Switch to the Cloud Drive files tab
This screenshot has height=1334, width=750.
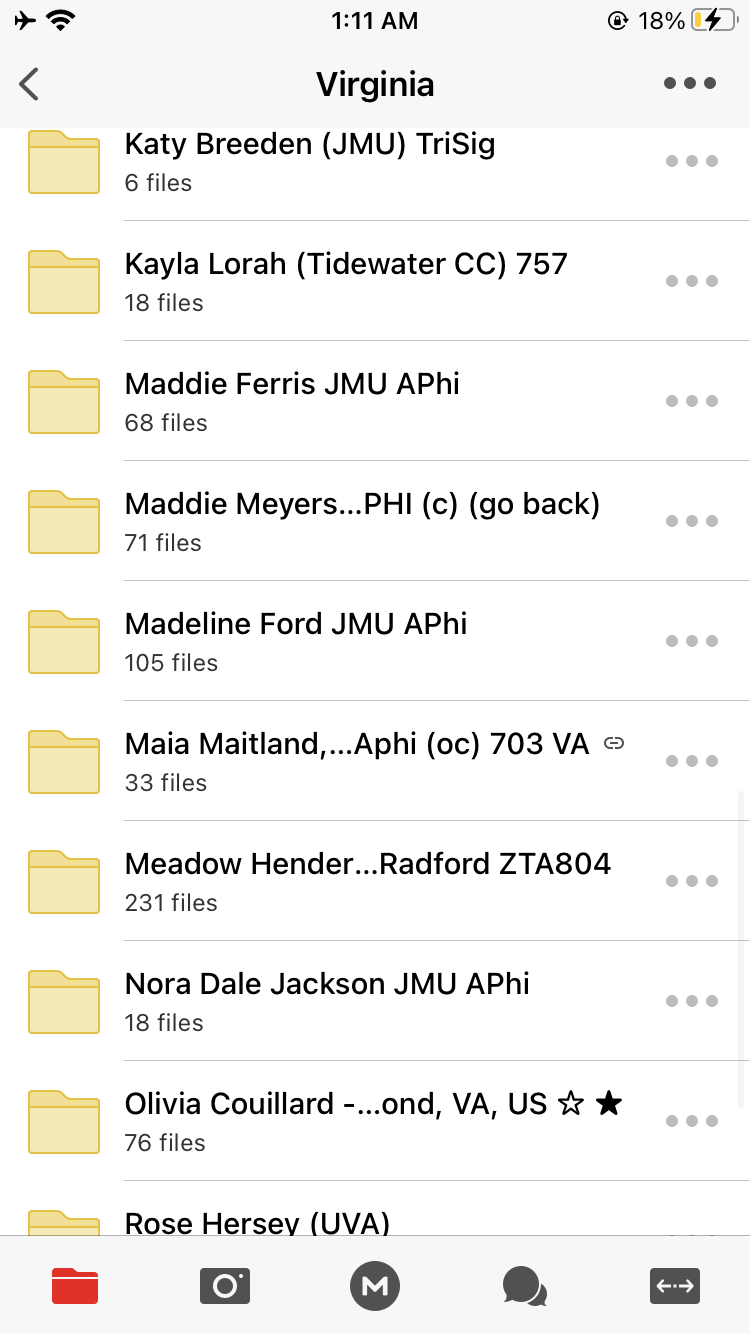[x=75, y=1286]
